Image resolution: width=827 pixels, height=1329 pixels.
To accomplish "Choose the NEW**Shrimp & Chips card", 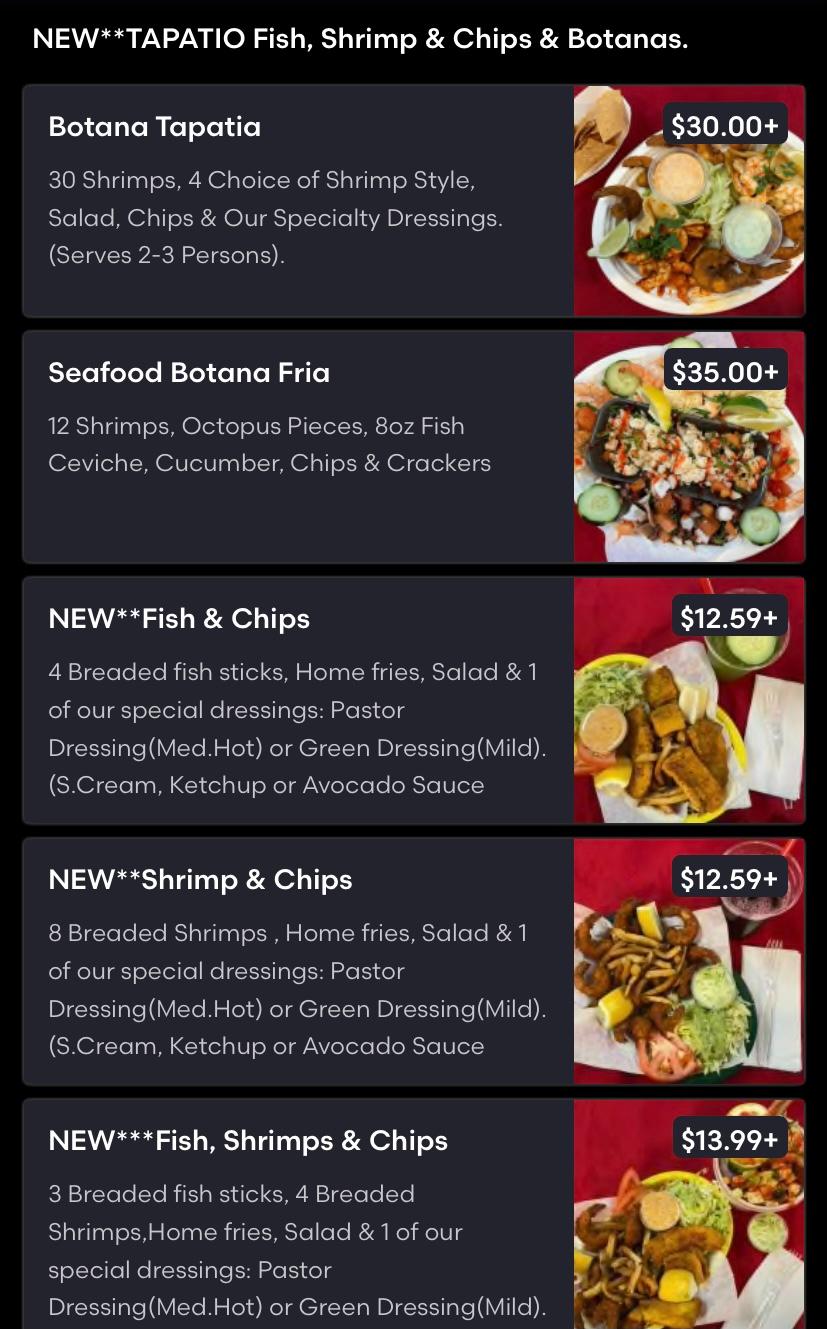I will point(300,961).
